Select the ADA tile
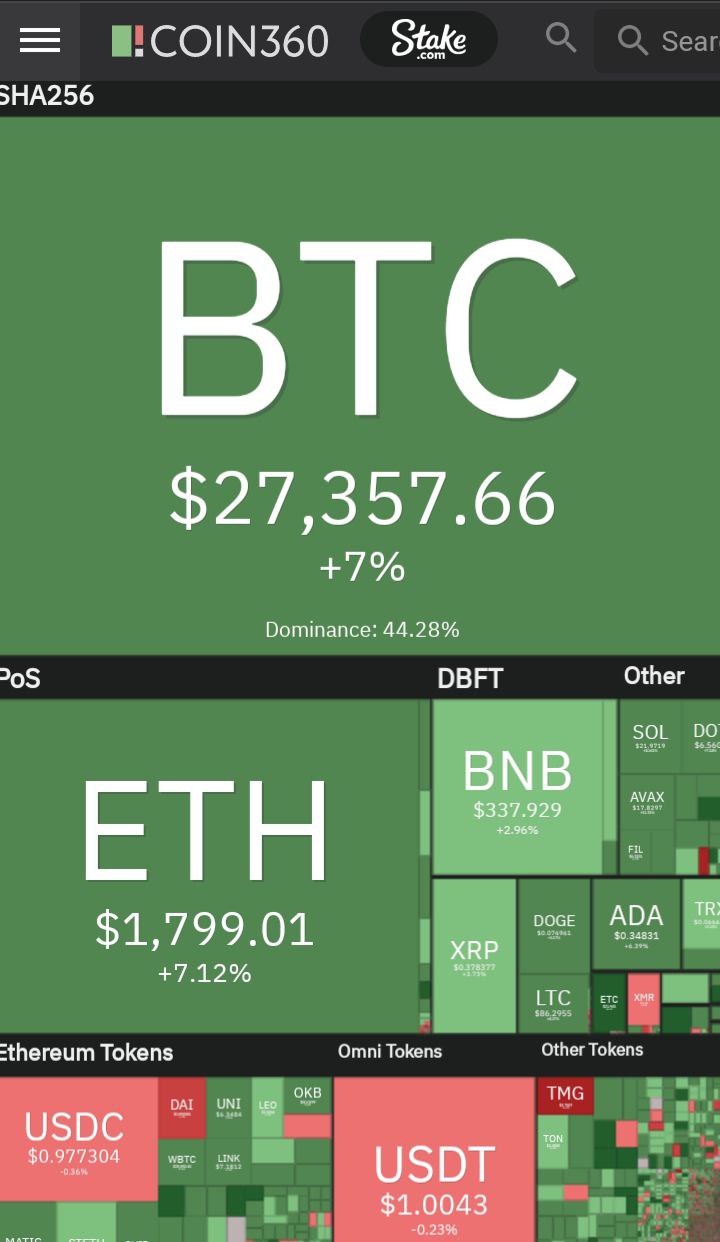Image resolution: width=720 pixels, height=1242 pixels. [636, 923]
